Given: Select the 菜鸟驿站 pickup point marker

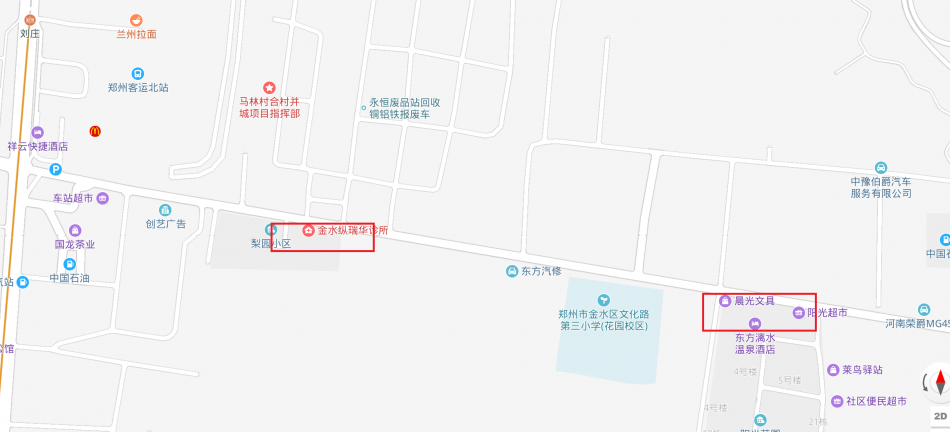Looking at the screenshot, I should [832, 370].
